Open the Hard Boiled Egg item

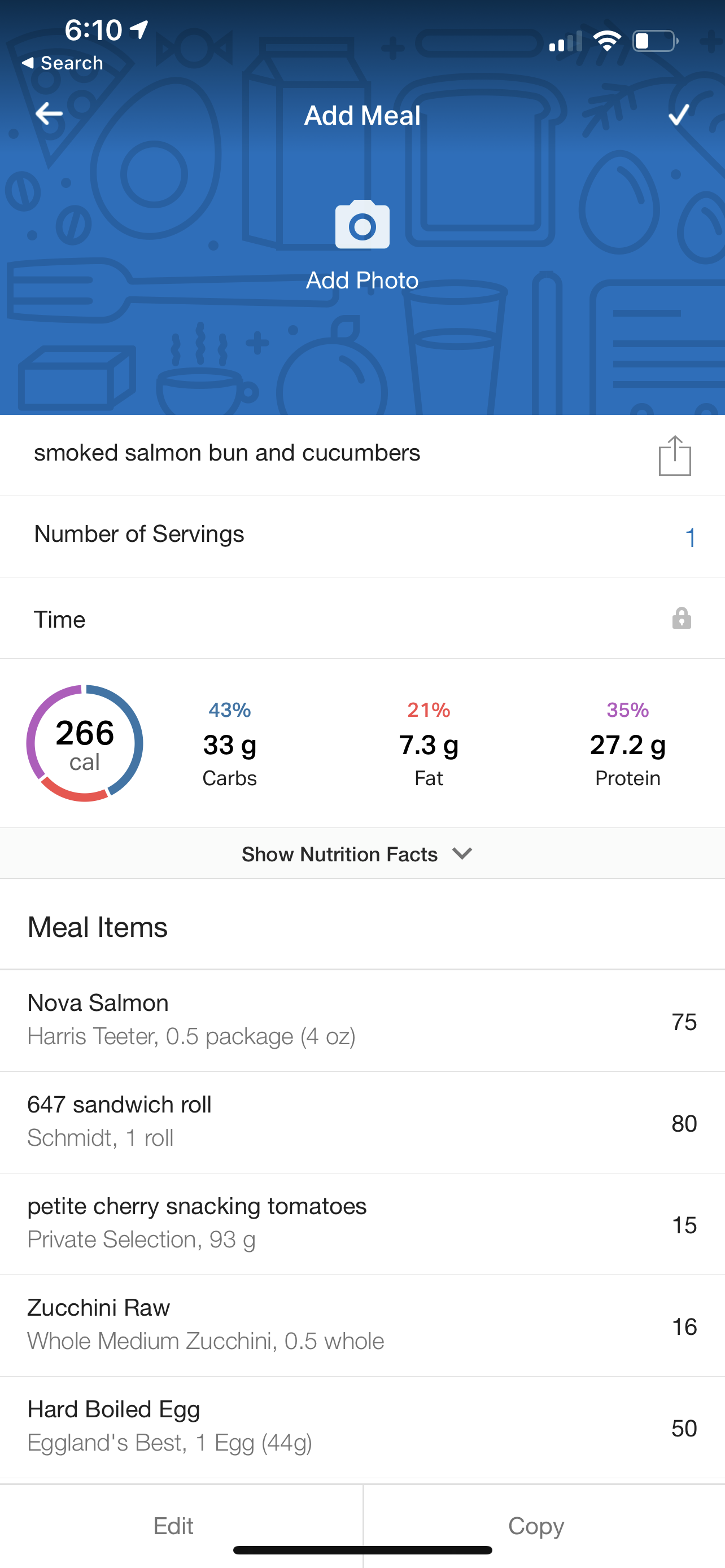pos(362,1427)
